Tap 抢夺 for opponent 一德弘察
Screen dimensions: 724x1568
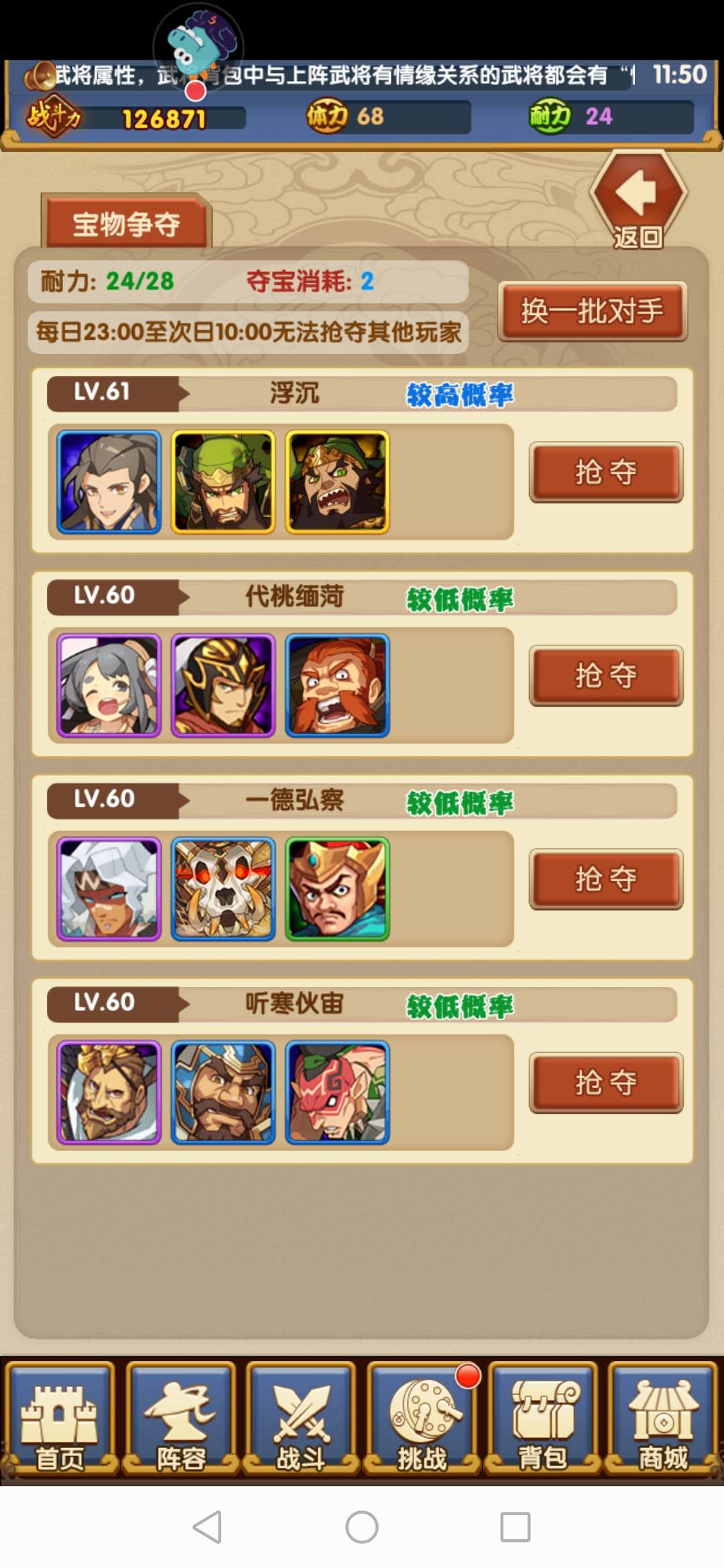pos(605,879)
